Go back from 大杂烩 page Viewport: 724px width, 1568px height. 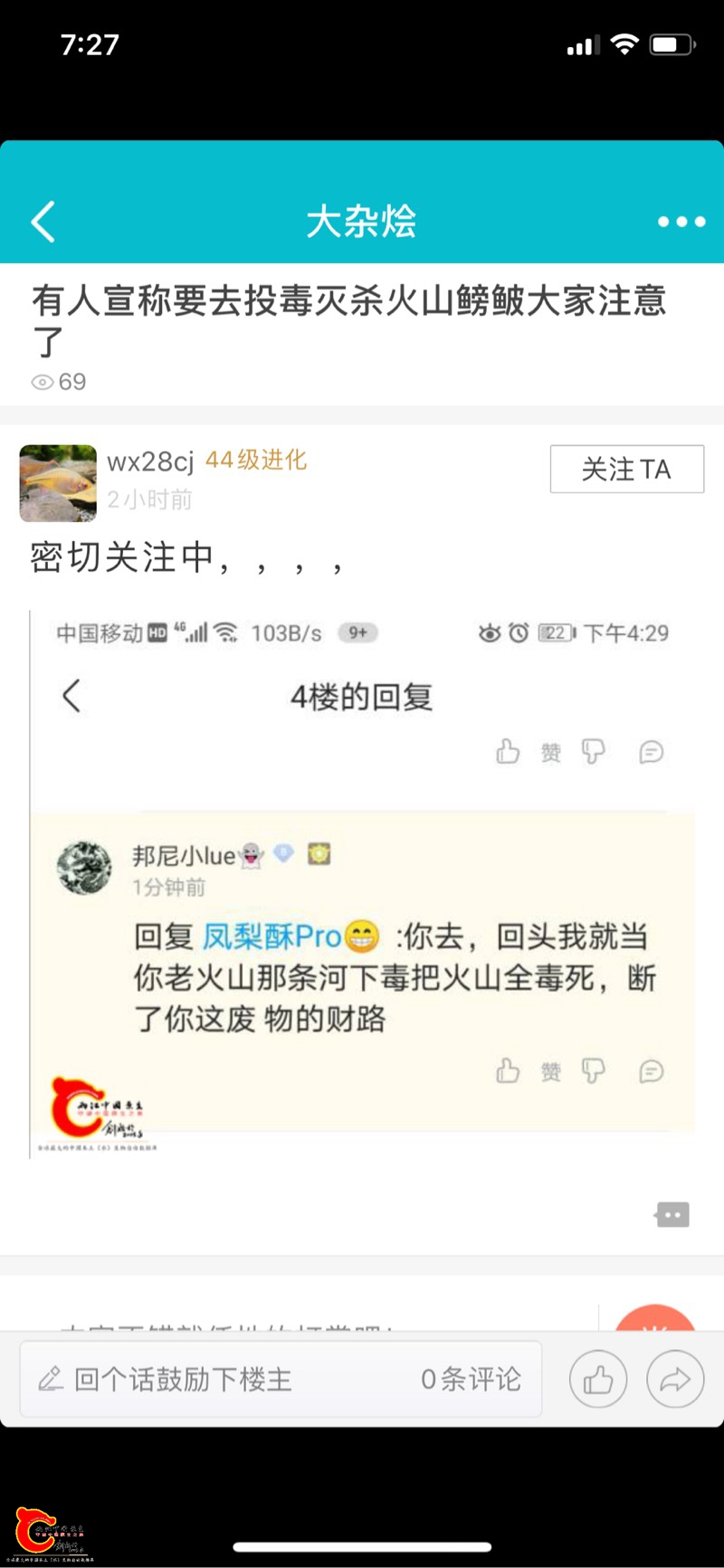coord(43,222)
